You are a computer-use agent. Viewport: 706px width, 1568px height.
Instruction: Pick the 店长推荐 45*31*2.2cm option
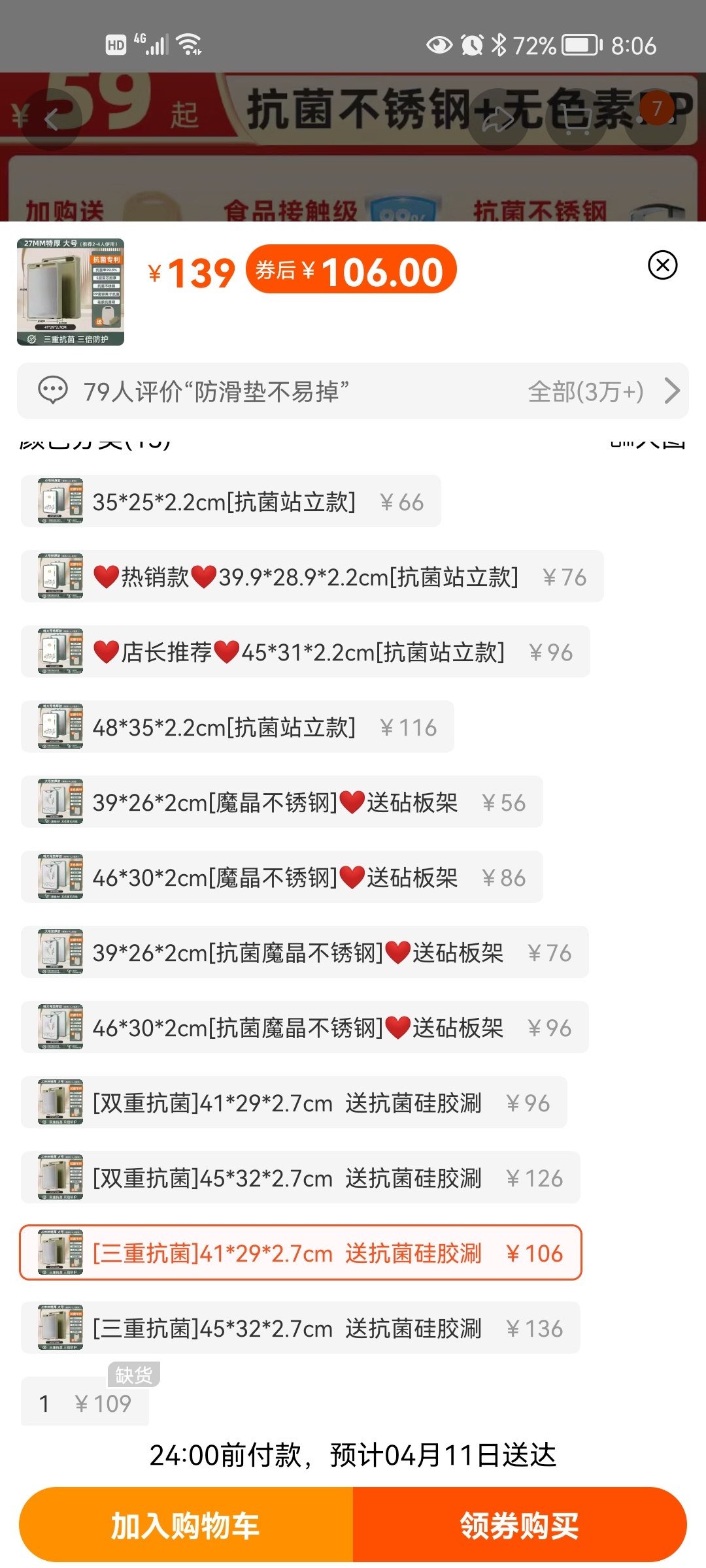305,652
